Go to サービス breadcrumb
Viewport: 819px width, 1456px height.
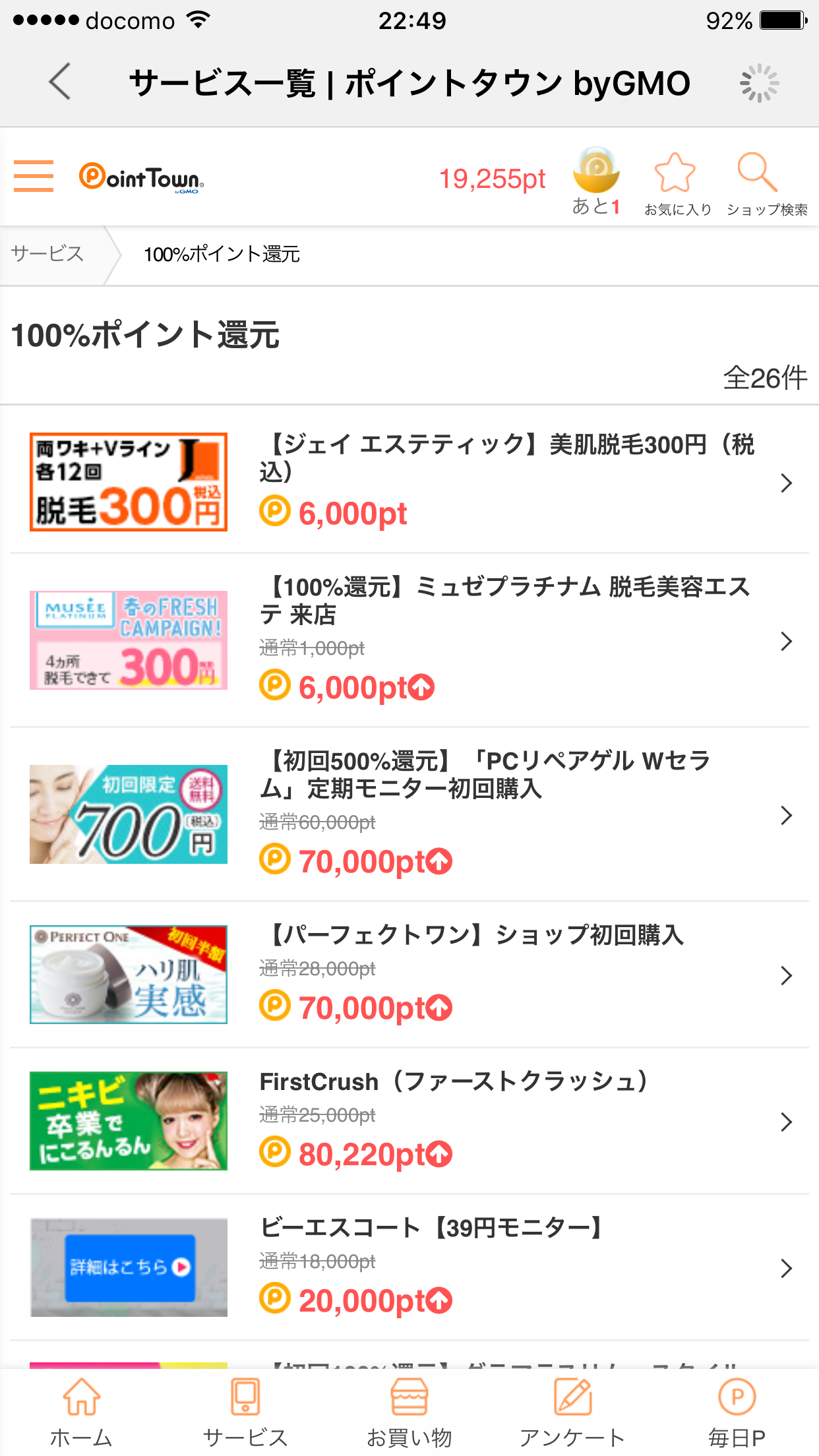pyautogui.click(x=47, y=254)
